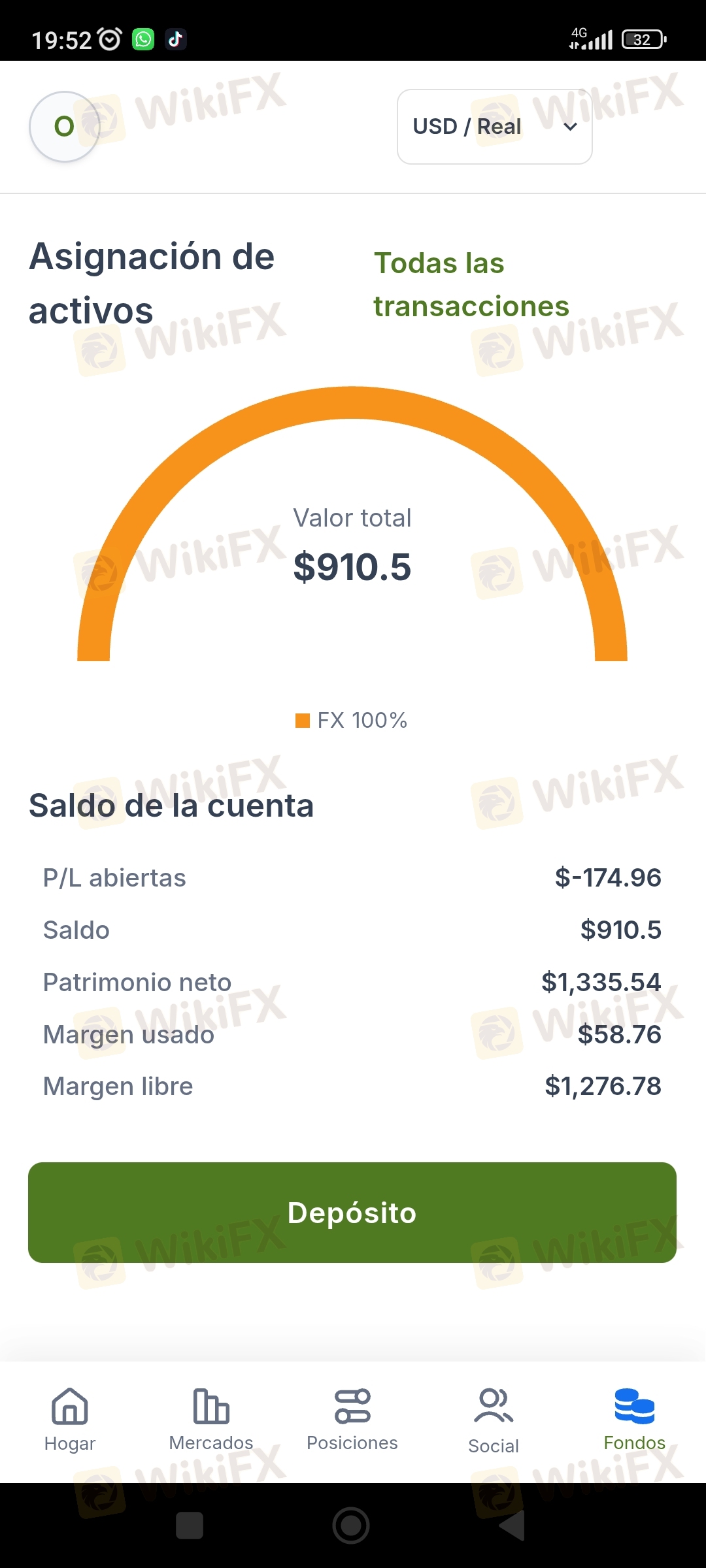
Task: Go to the Hogar tab
Action: 70,1419
